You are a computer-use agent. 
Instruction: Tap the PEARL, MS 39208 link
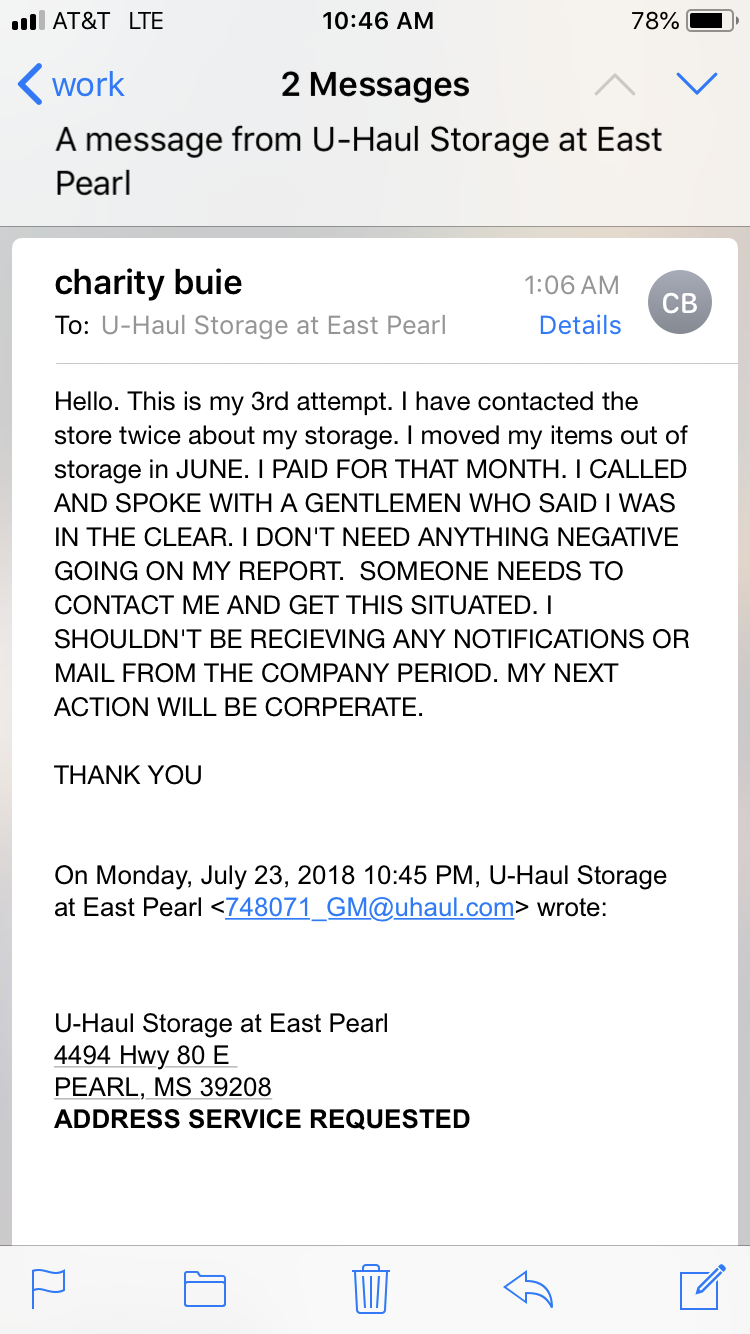(x=163, y=1087)
